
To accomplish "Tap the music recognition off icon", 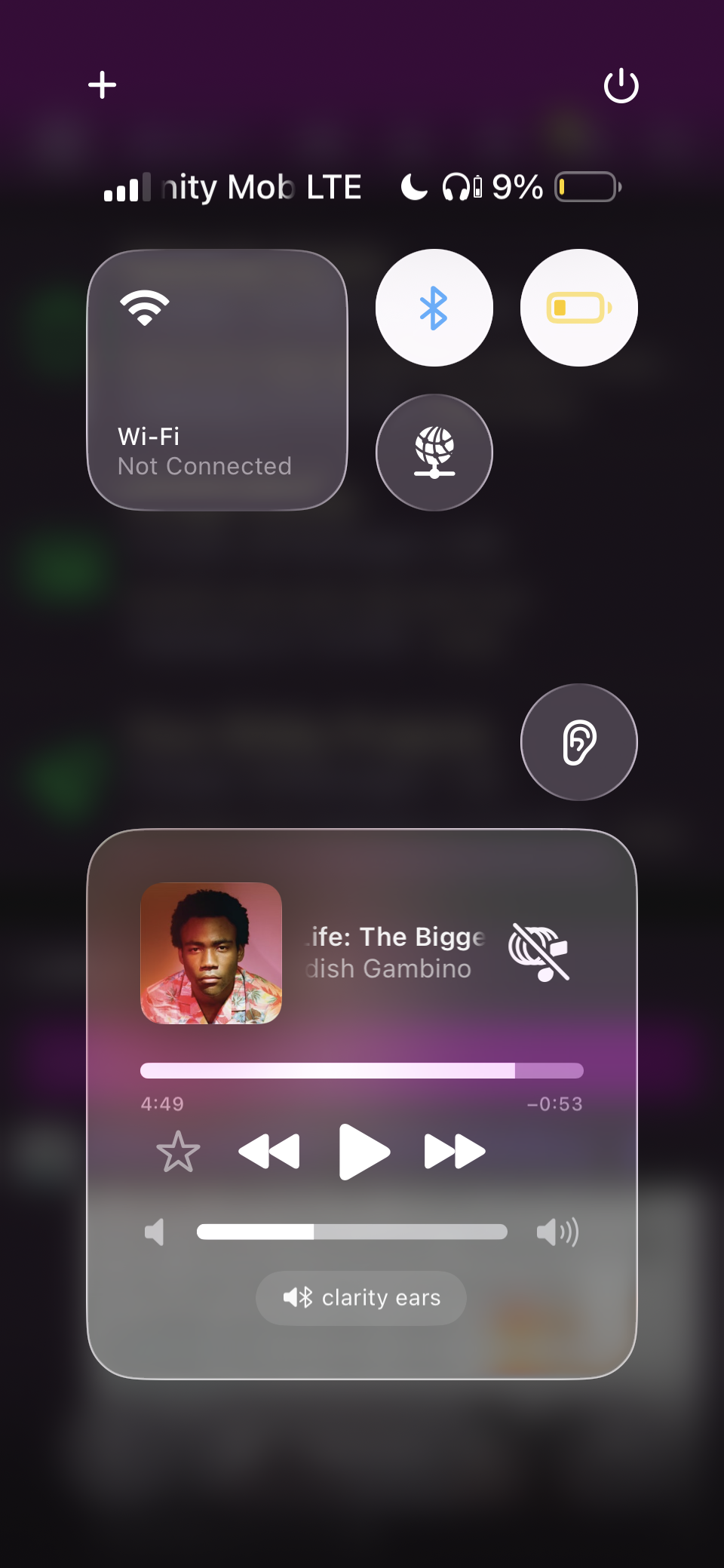I will click(538, 952).
